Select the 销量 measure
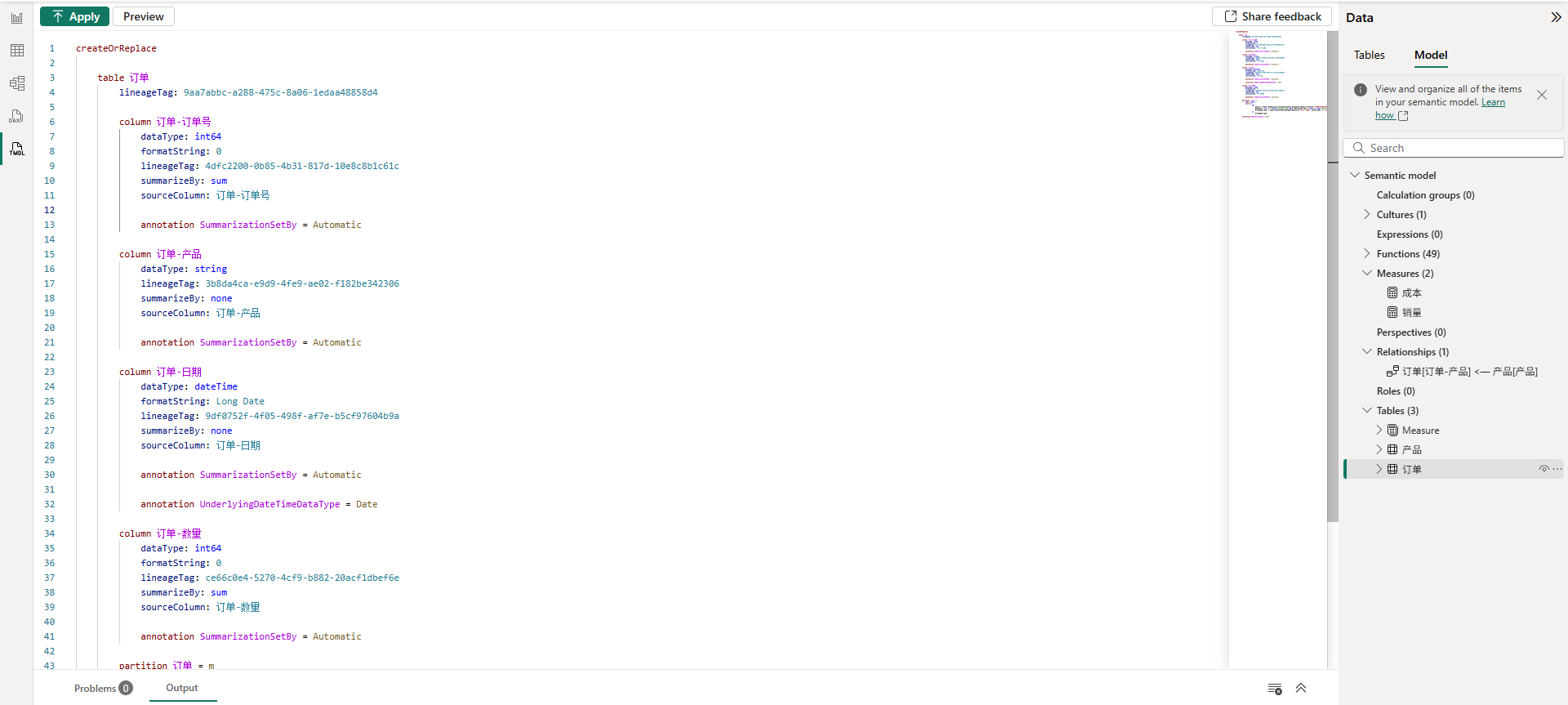The width and height of the screenshot is (1568, 705). coord(1411,312)
